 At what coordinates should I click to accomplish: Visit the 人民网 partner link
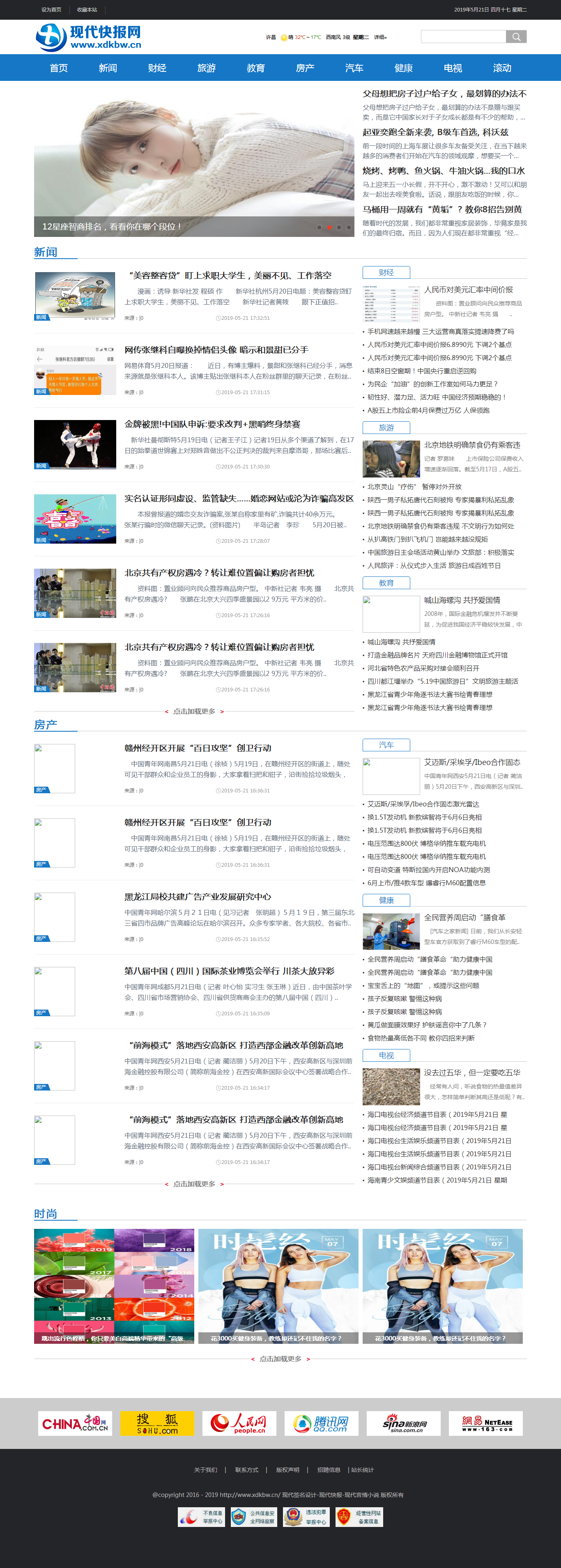(x=239, y=1424)
